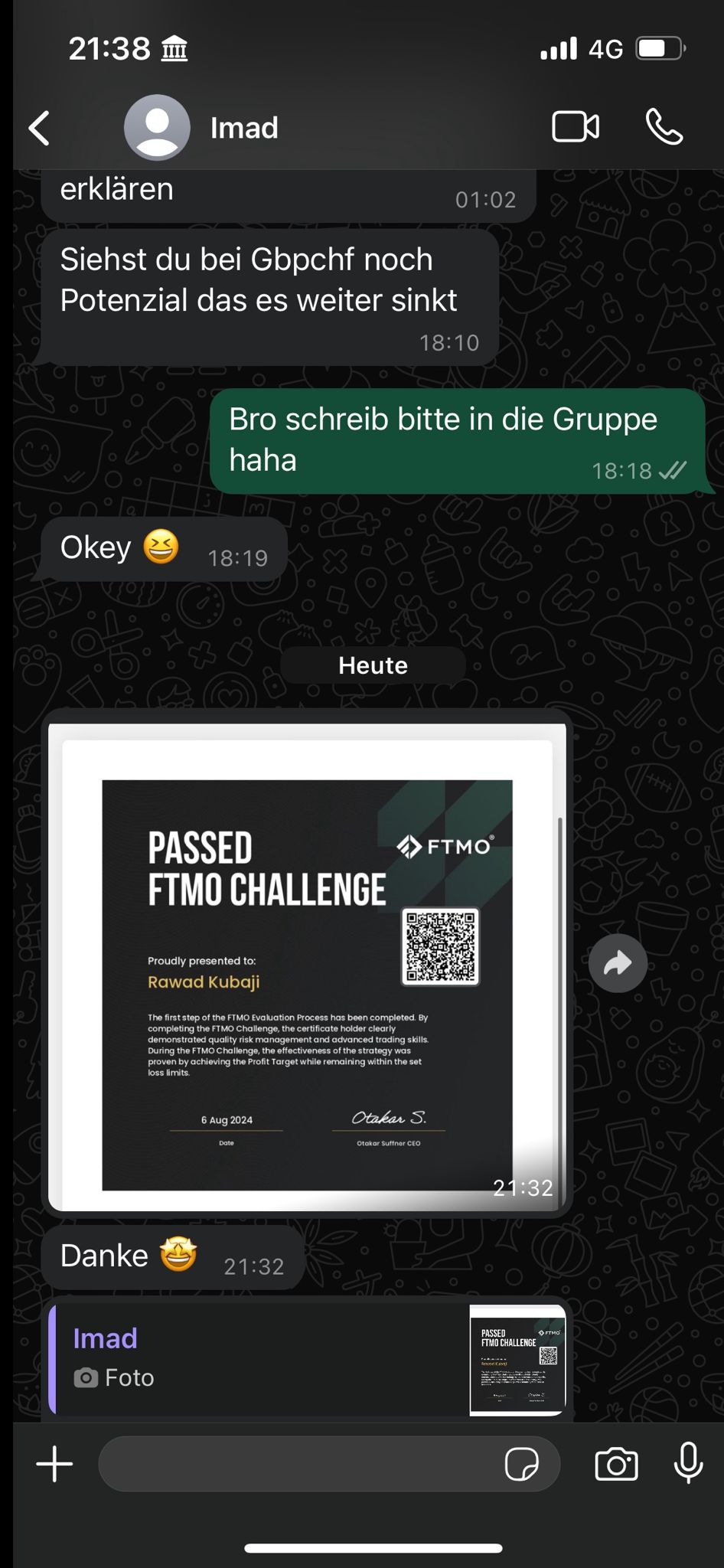Viewport: 724px width, 1568px height.
Task: Open the attachment plus menu
Action: click(54, 1464)
